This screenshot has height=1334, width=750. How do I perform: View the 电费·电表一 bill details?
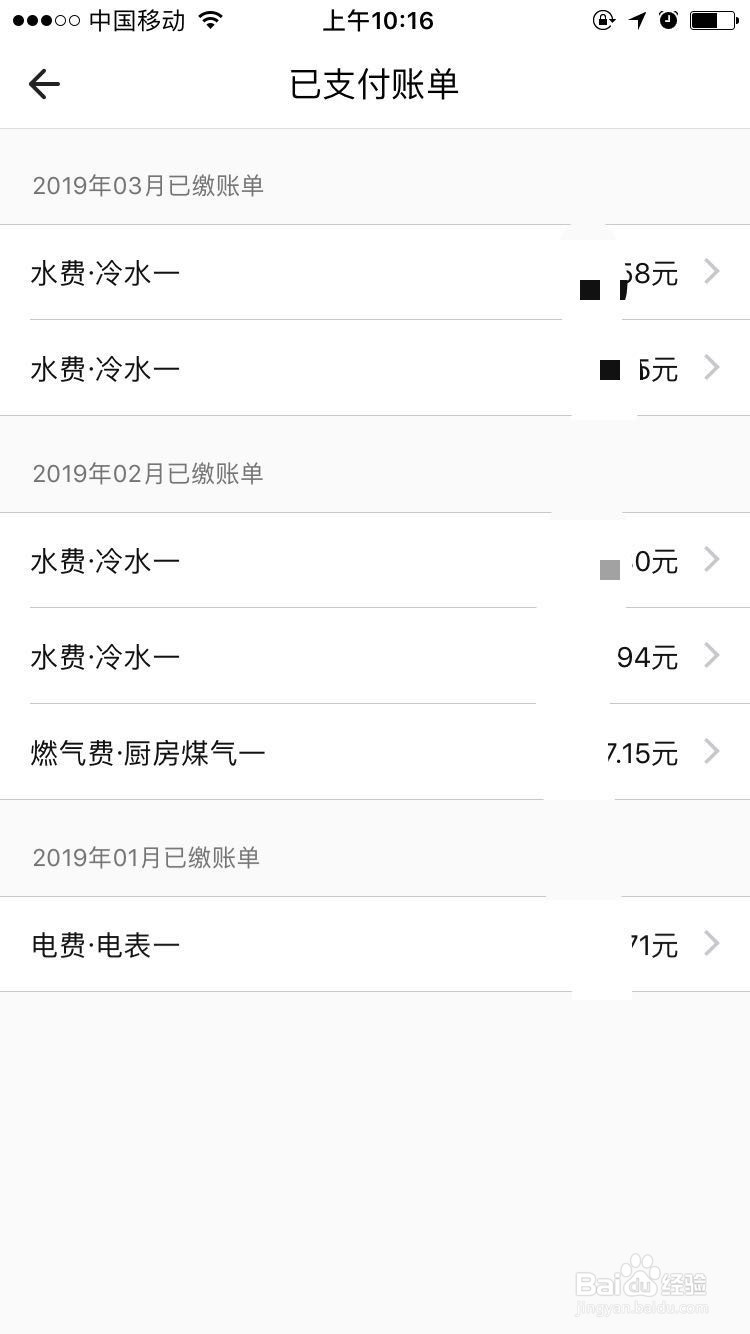click(375, 944)
